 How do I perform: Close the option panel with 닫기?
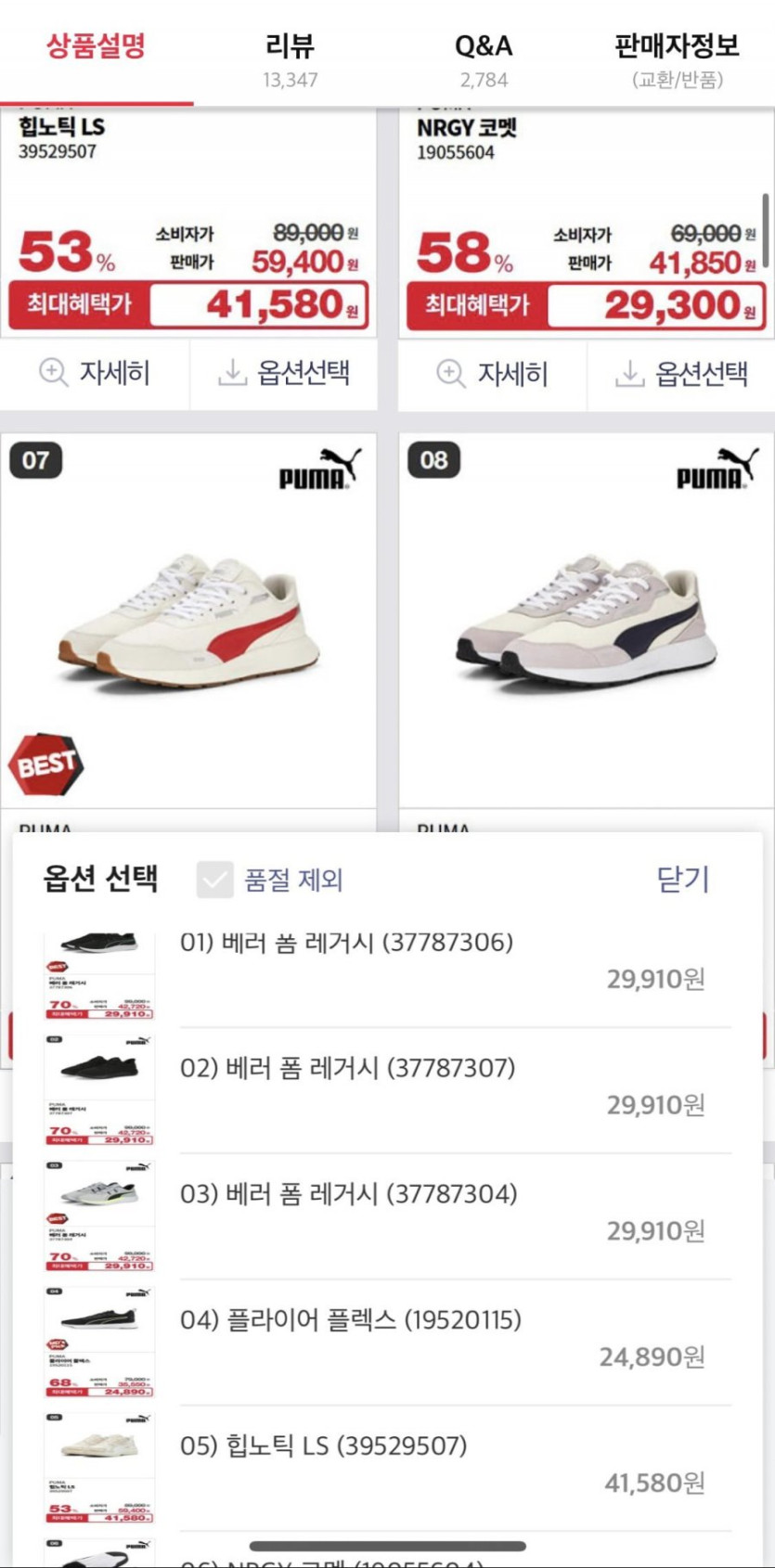click(682, 879)
